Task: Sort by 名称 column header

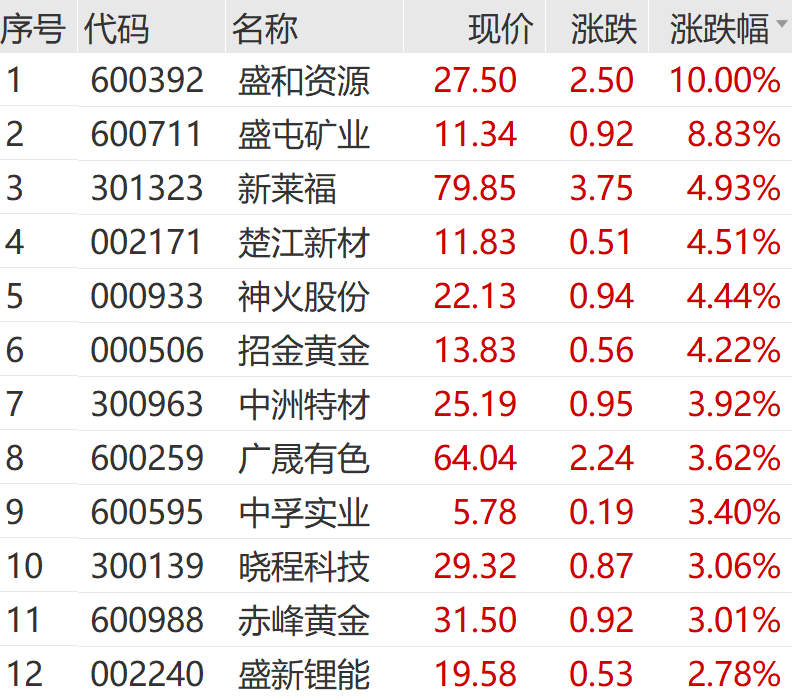Action: 265,29
